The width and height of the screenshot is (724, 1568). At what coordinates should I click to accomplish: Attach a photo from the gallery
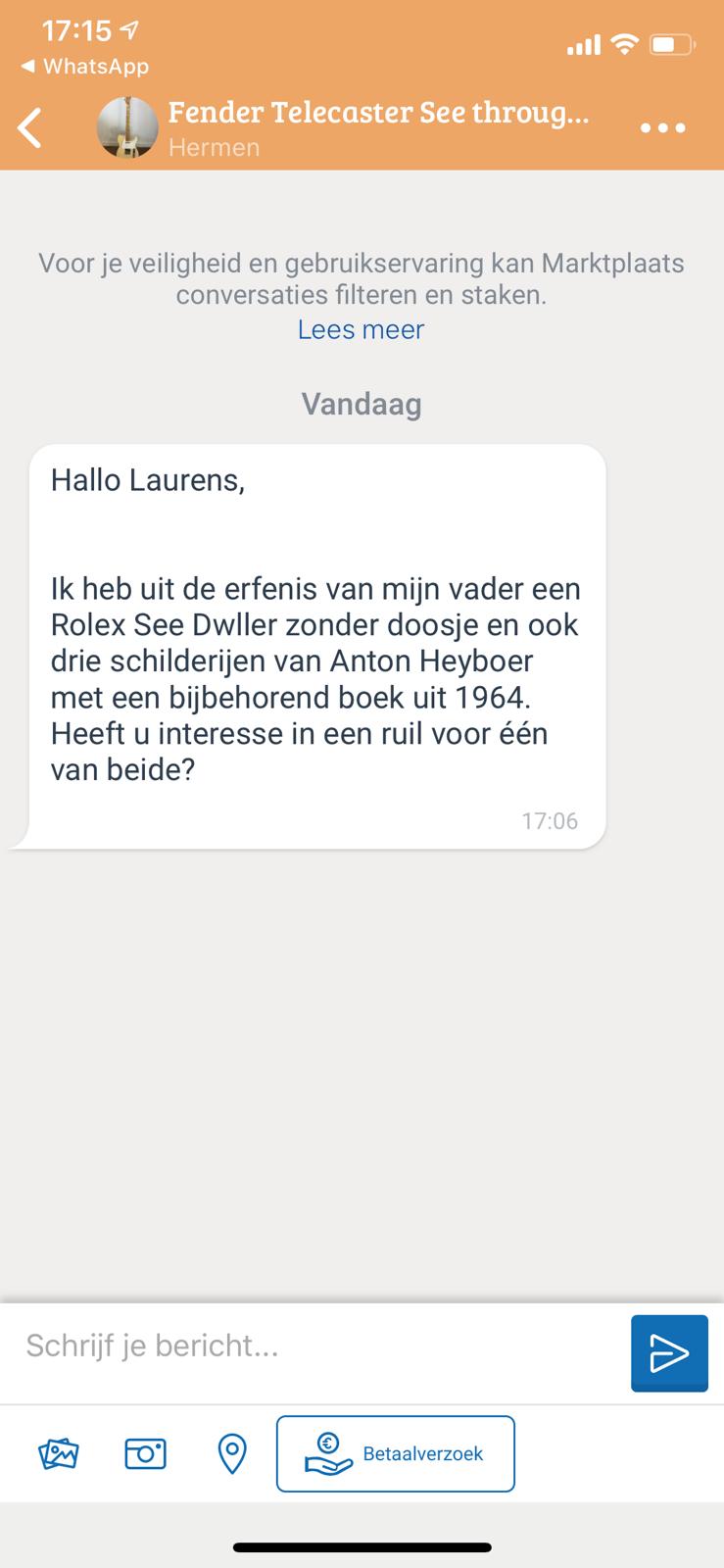[59, 1454]
